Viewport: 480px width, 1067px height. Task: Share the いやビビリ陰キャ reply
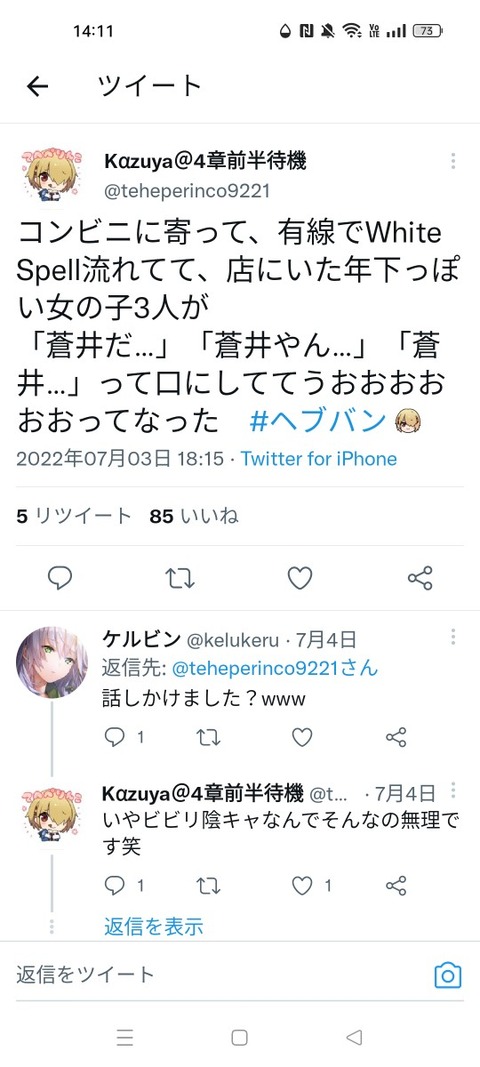(x=396, y=885)
